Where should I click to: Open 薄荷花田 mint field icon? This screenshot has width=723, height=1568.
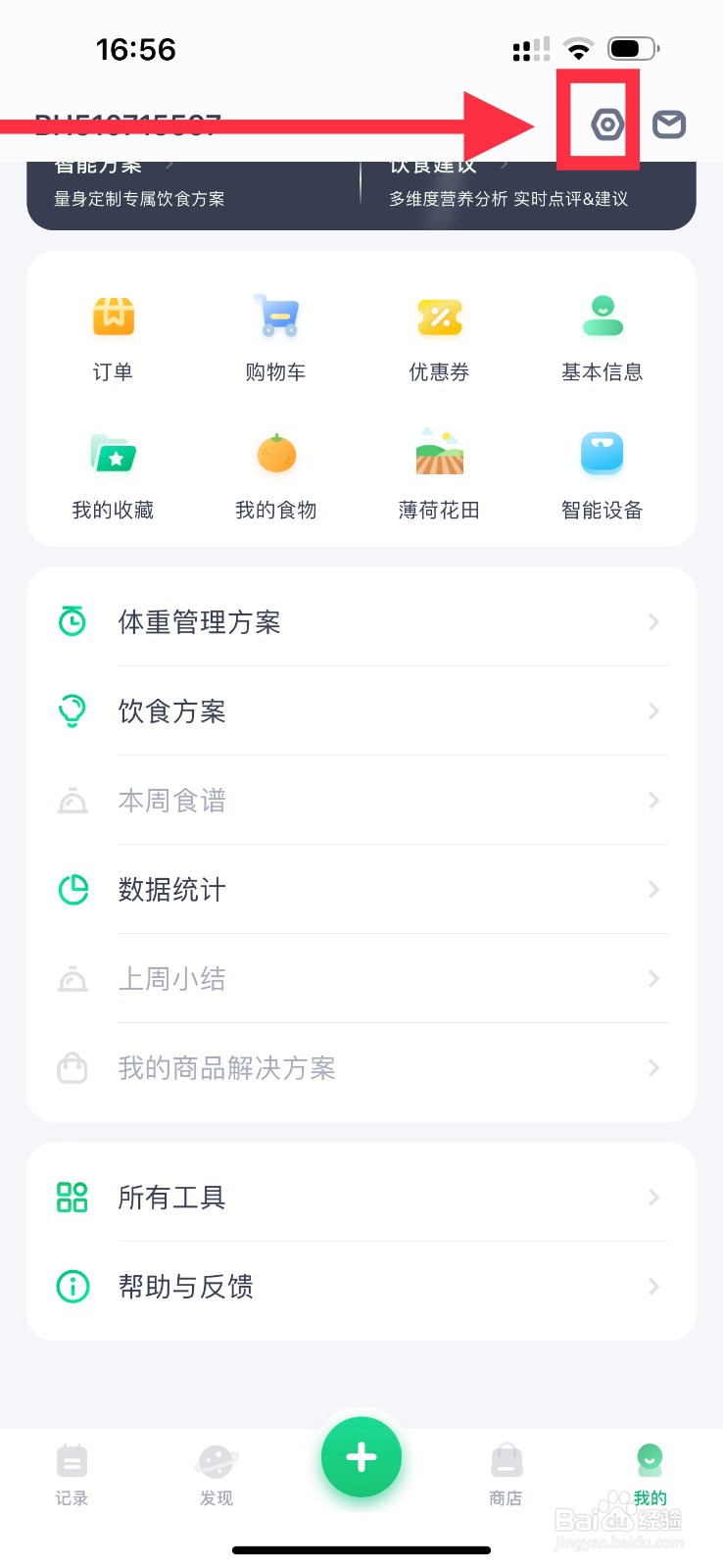439,470
